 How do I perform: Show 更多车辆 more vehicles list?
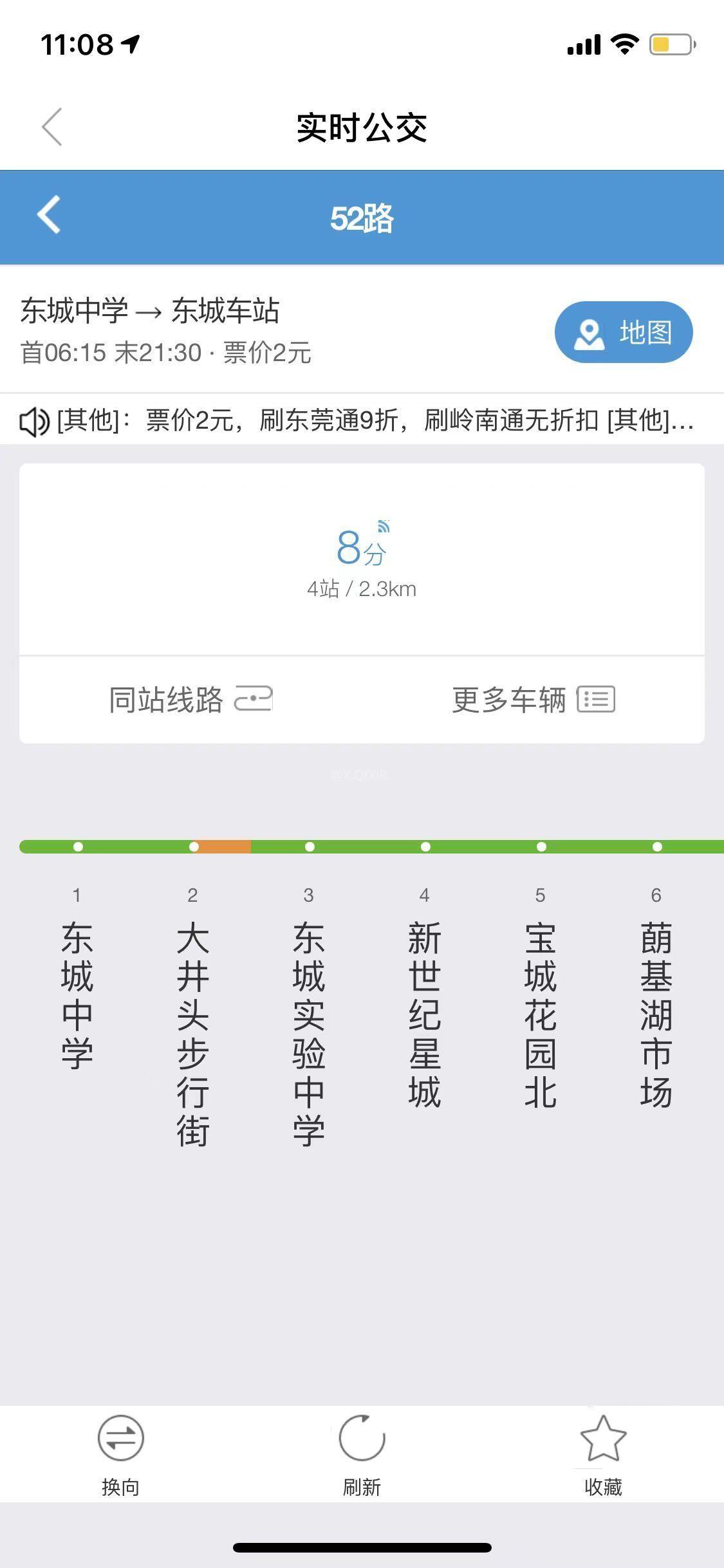[x=534, y=700]
